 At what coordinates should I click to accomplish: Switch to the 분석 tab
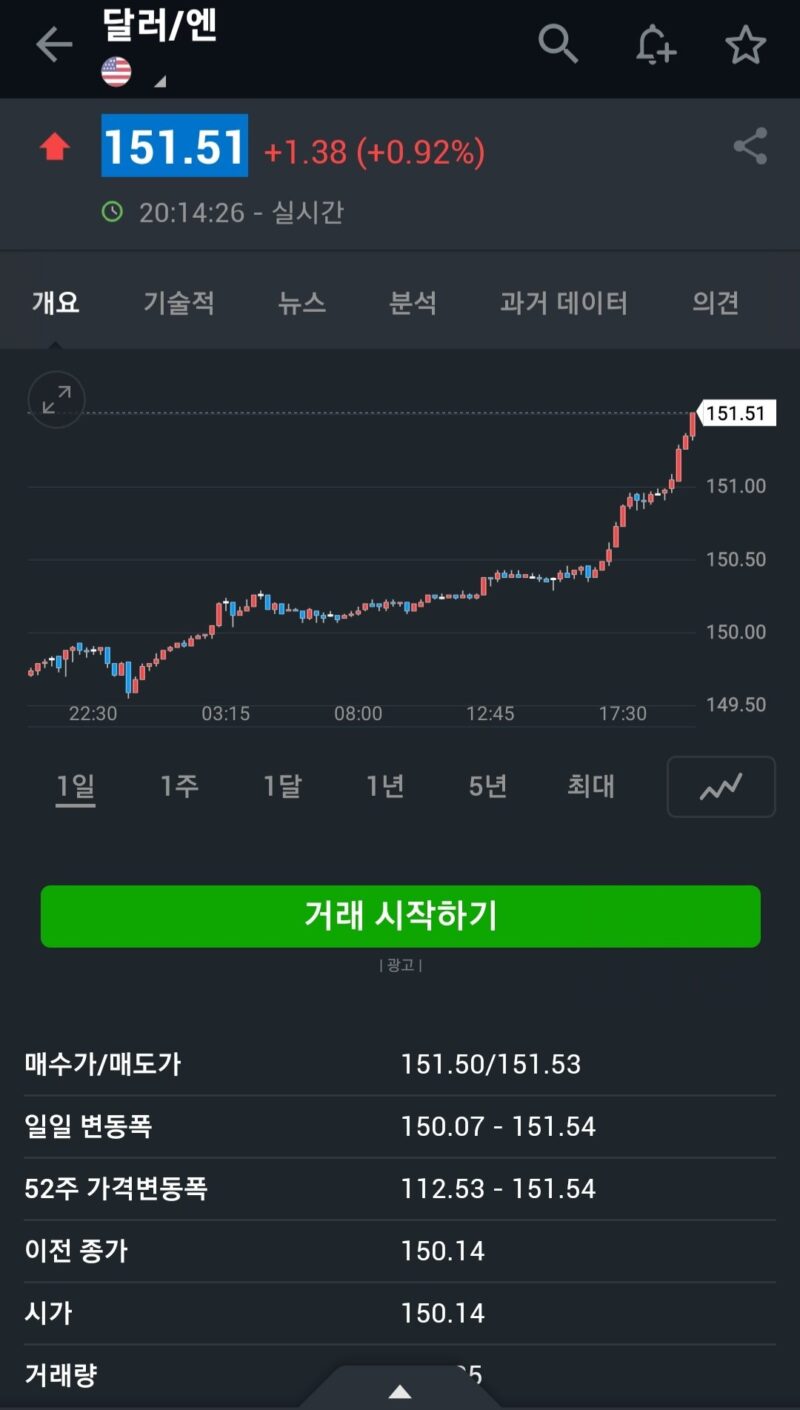click(413, 303)
